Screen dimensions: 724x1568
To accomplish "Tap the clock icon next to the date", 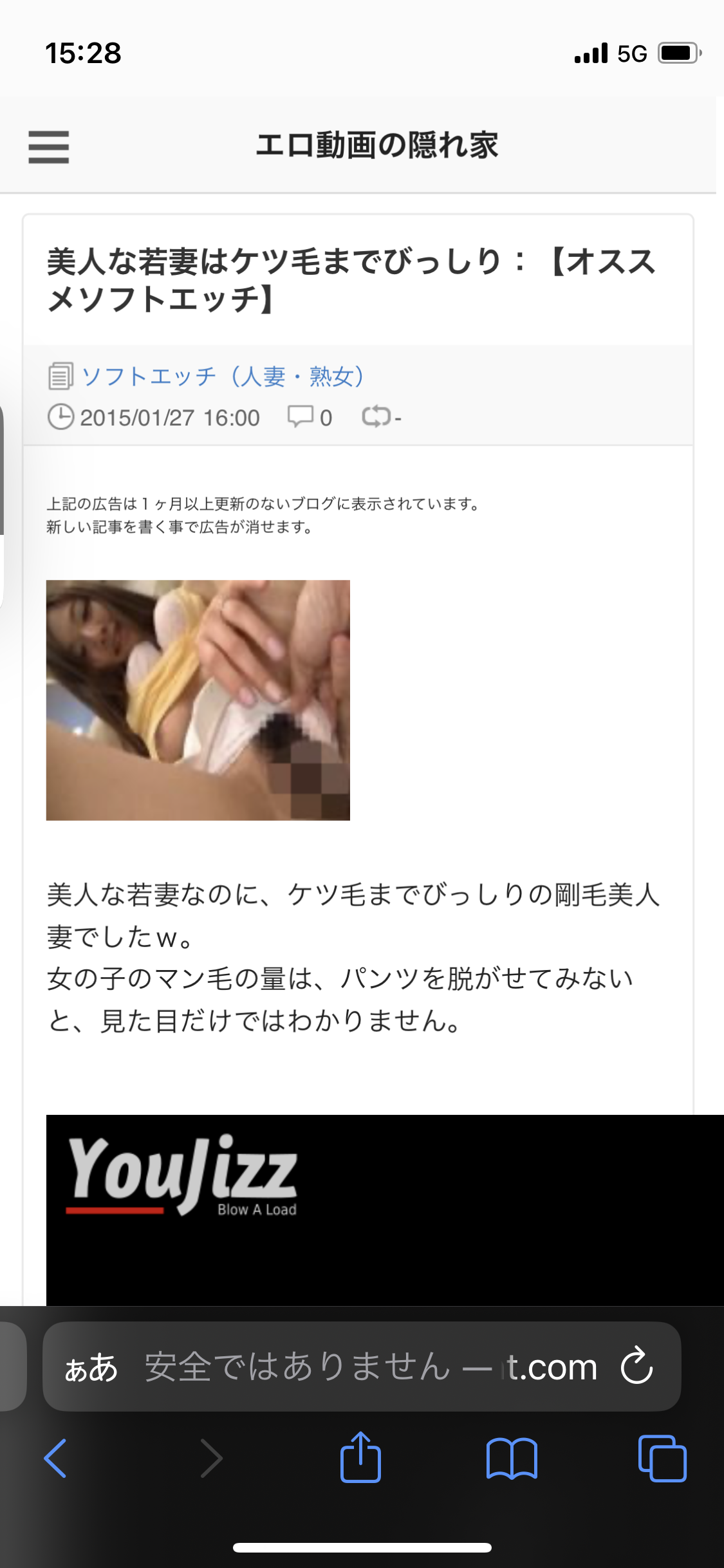I will pyautogui.click(x=61, y=417).
